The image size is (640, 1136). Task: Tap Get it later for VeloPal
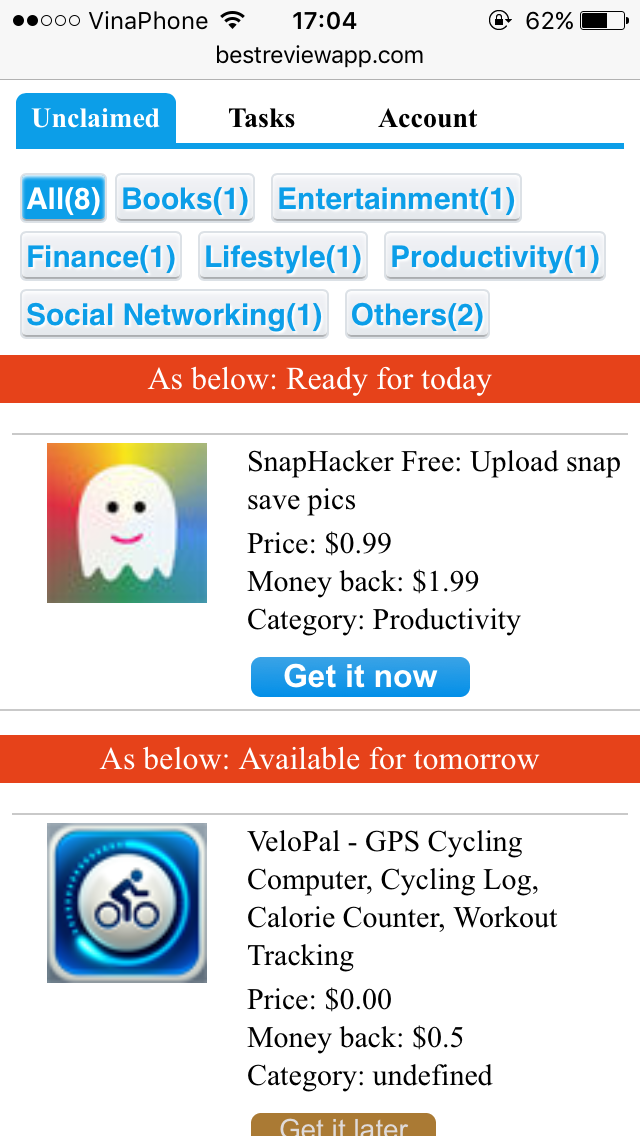343,1125
